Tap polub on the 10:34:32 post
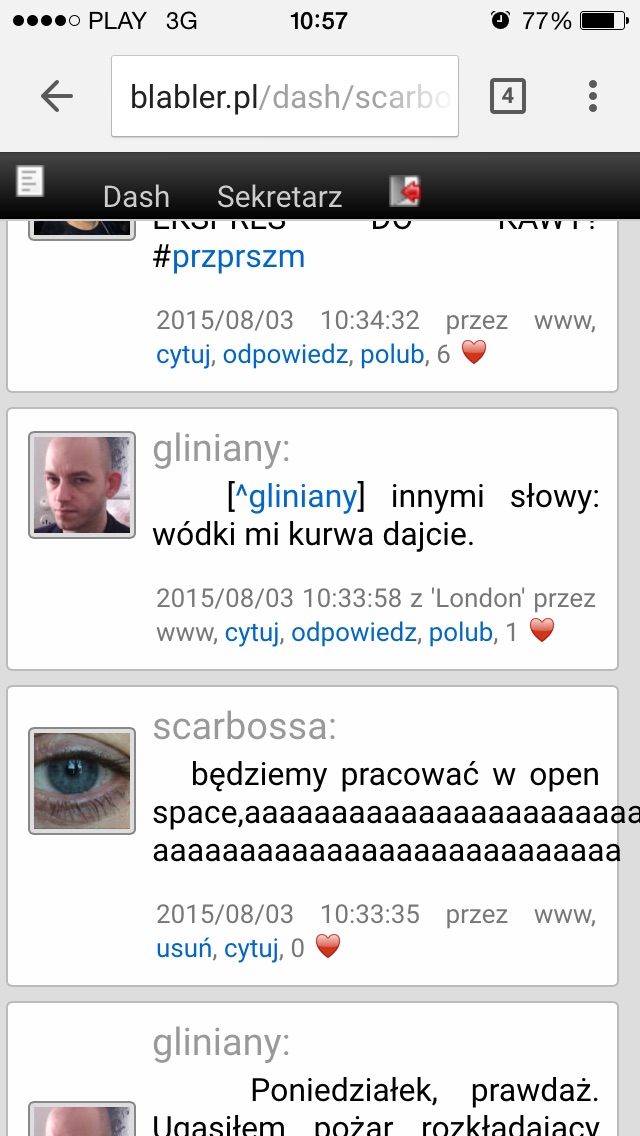 click(x=392, y=355)
